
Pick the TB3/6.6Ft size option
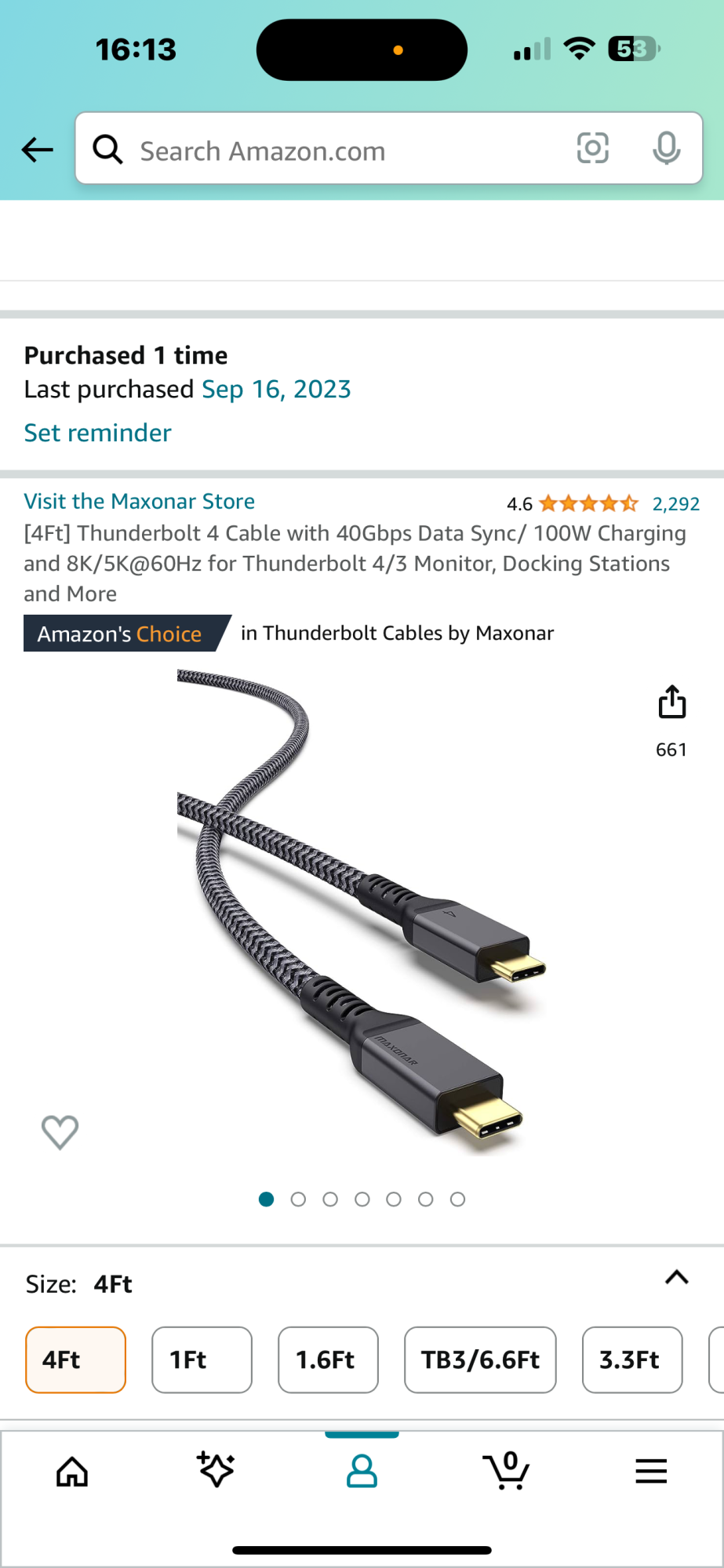point(480,1359)
